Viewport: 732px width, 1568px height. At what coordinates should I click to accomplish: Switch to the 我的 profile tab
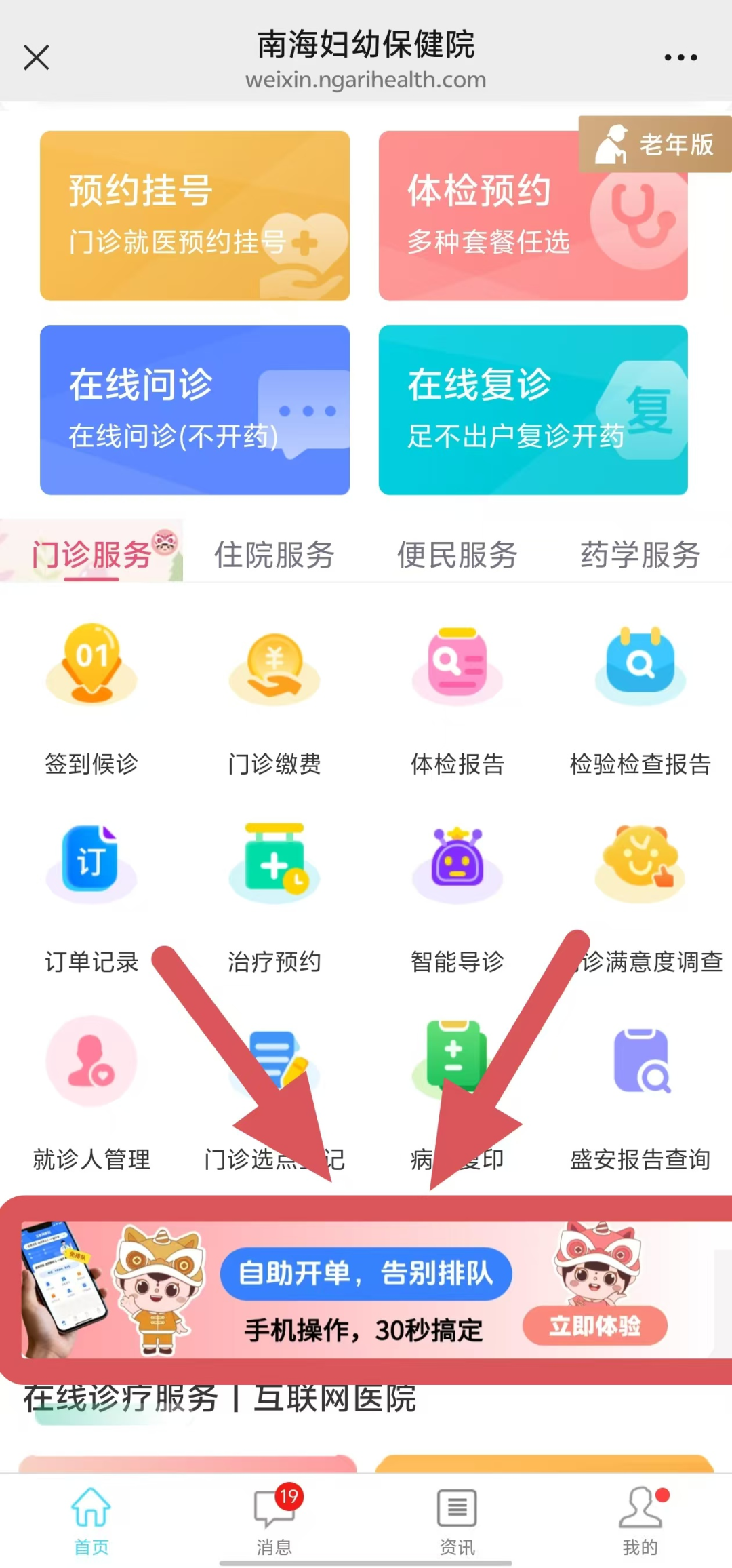pyautogui.click(x=640, y=1518)
